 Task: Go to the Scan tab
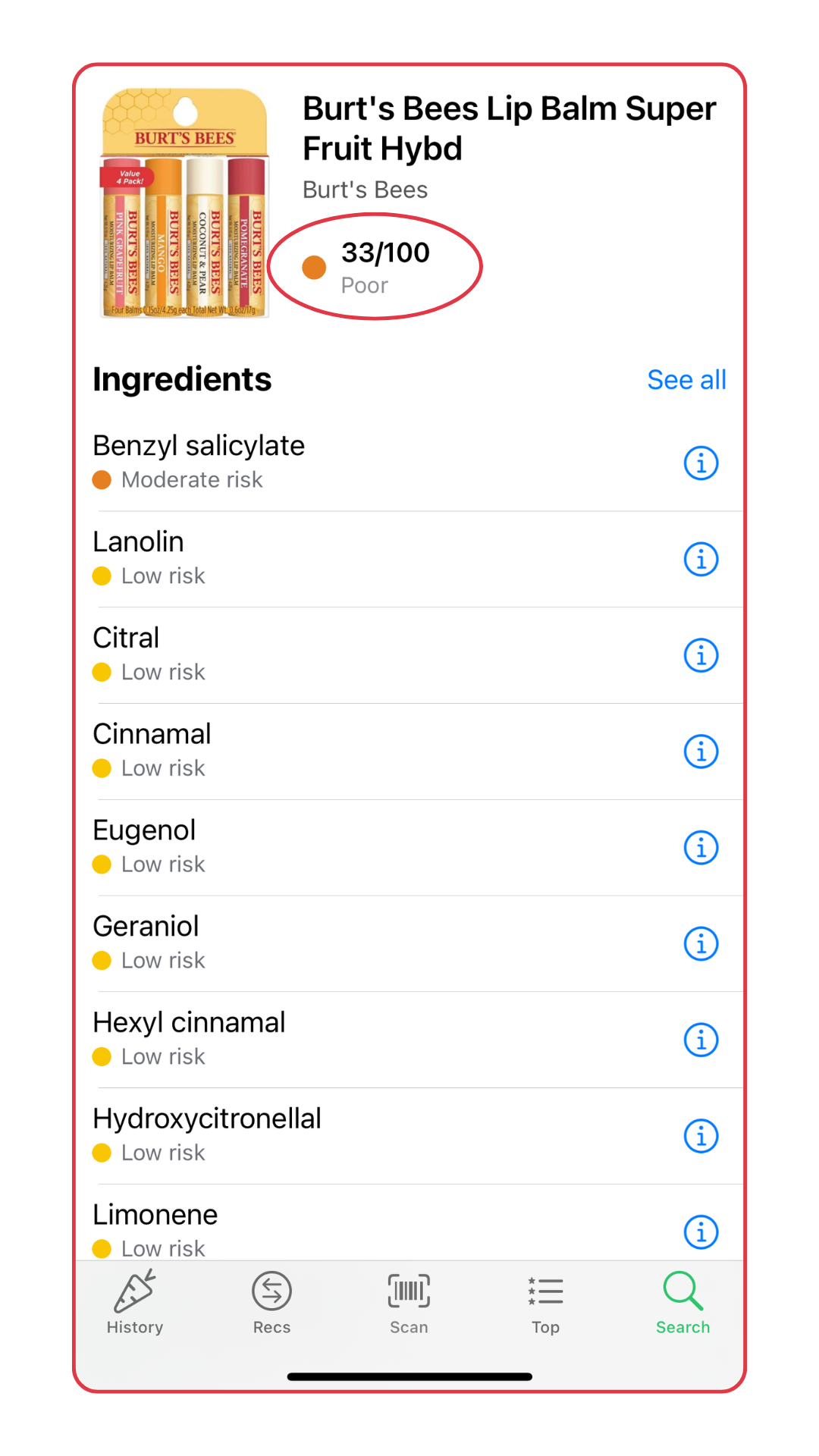[409, 1304]
